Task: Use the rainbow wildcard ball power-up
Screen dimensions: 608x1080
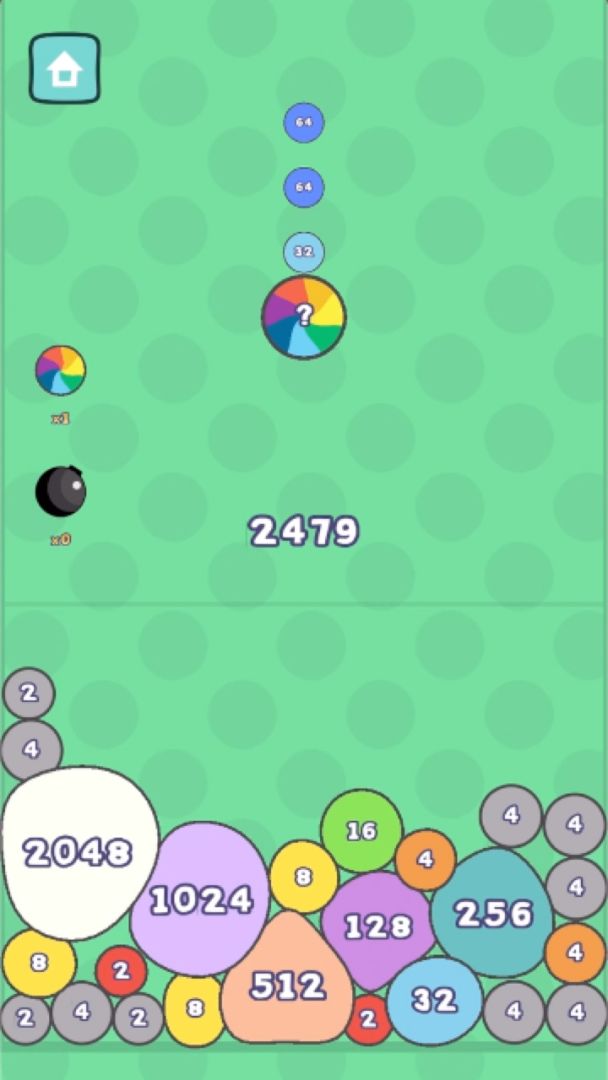Action: 60,370
